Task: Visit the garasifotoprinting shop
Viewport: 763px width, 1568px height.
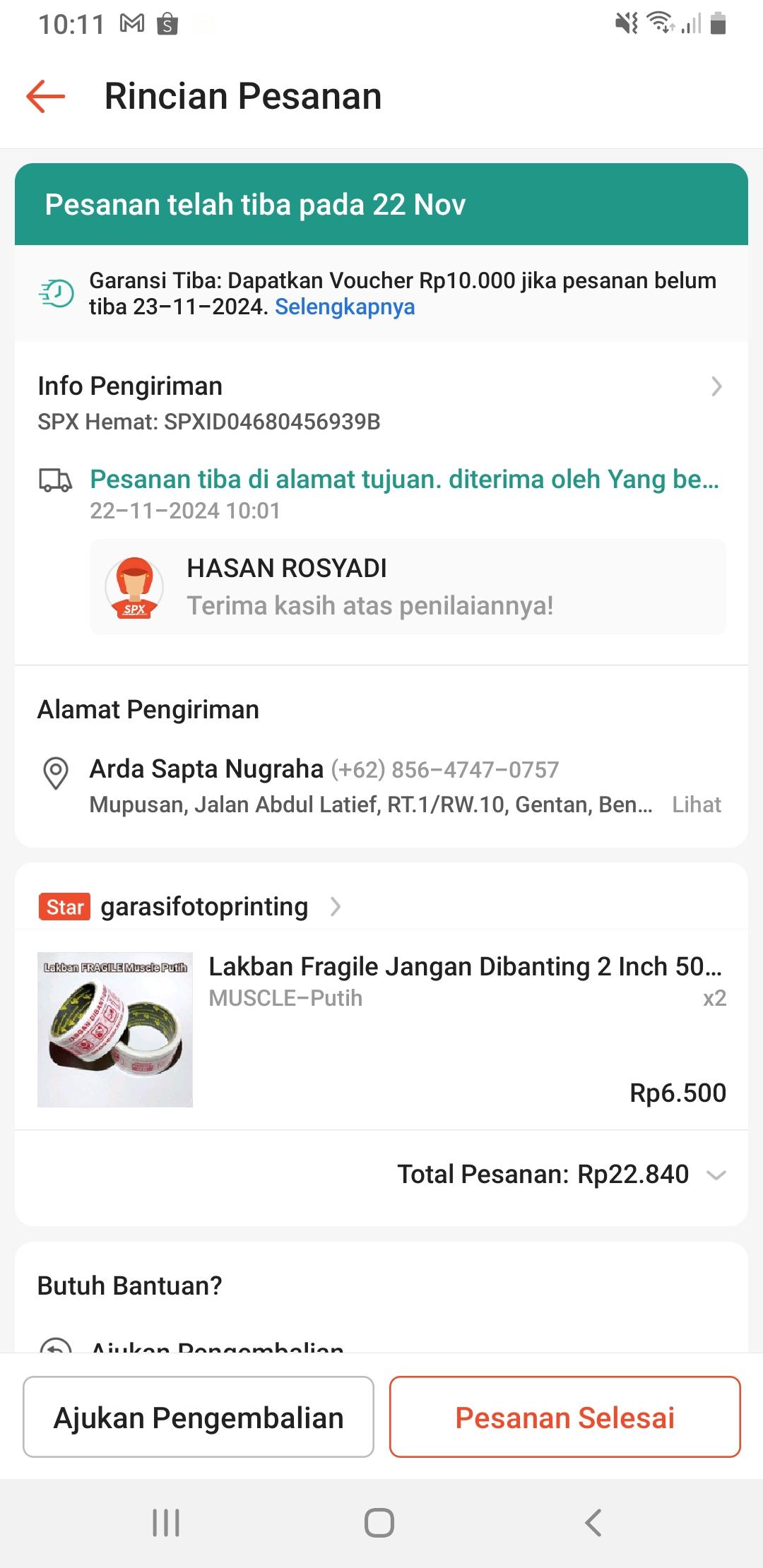Action: 205,907
